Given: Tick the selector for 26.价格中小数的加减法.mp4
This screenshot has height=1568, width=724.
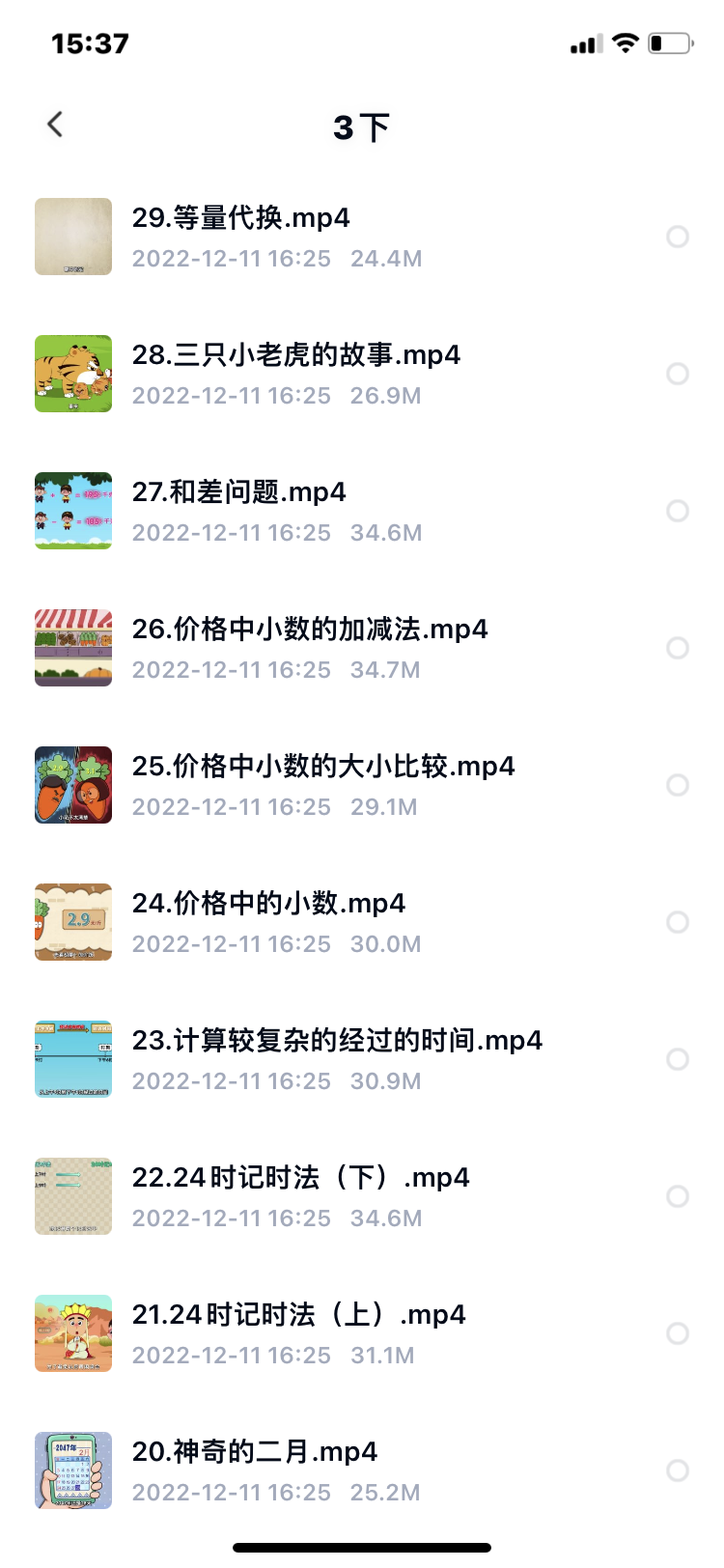Looking at the screenshot, I should [678, 648].
